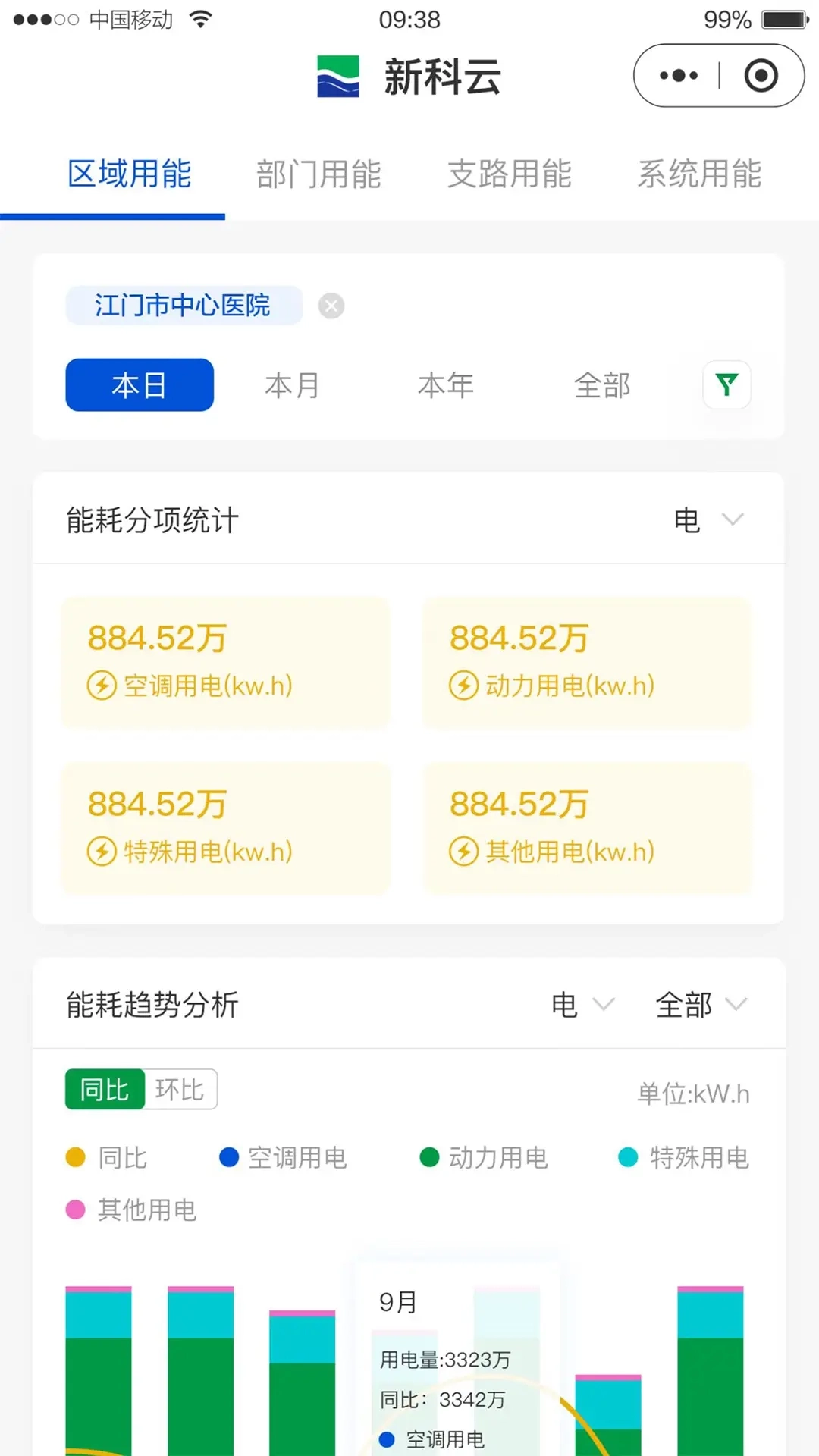Switch to the 部门用能 tab
The image size is (819, 1456).
(x=319, y=174)
